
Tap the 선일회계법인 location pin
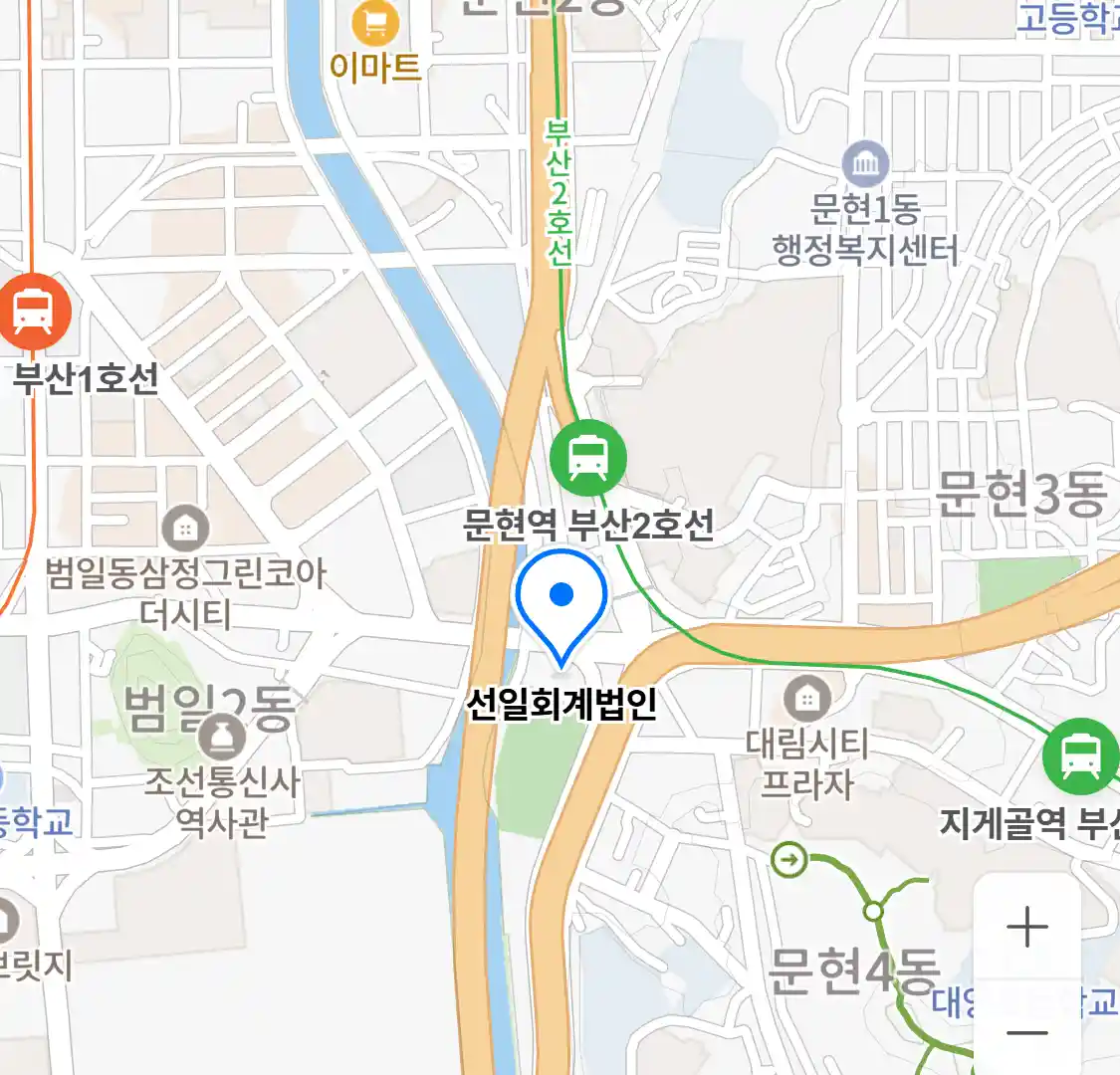[561, 599]
